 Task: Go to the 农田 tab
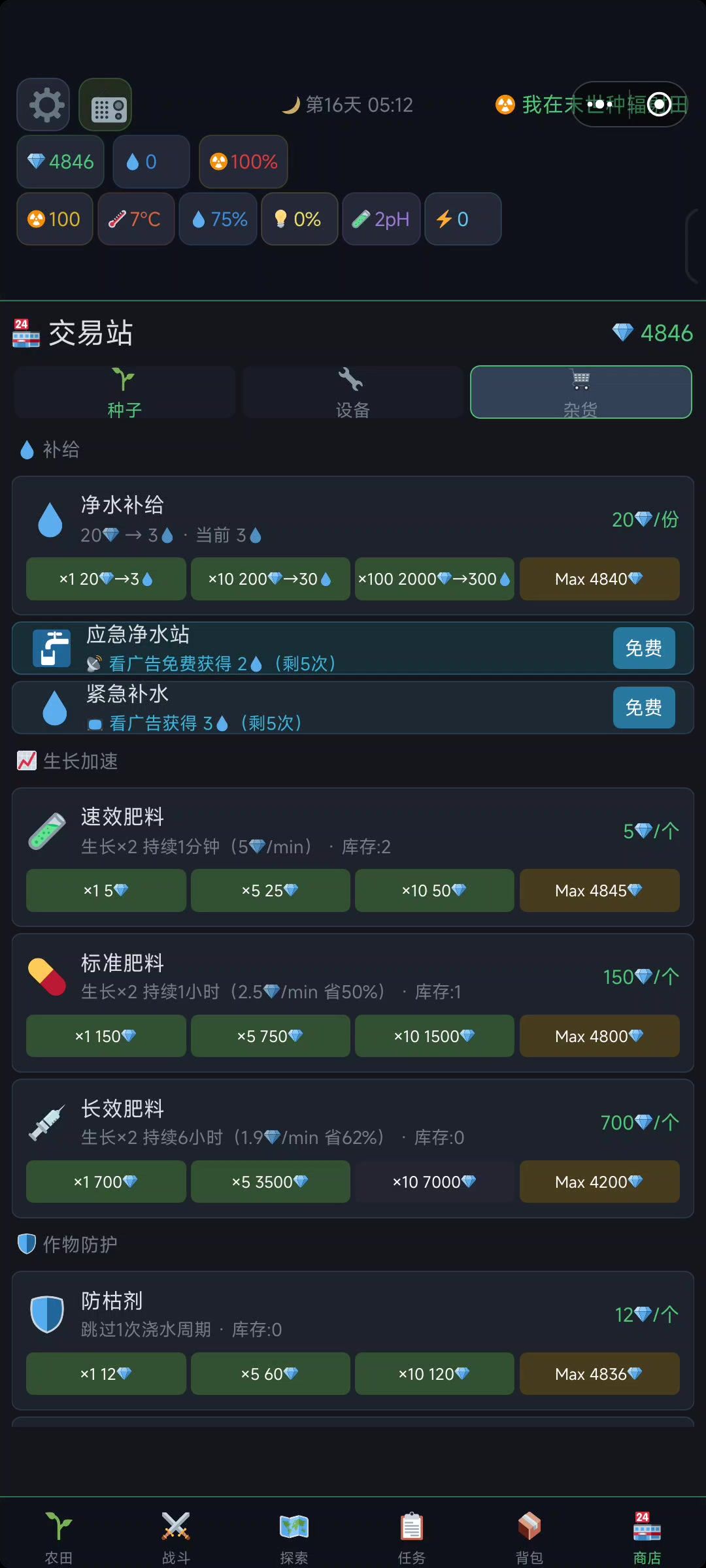pyautogui.click(x=59, y=1538)
